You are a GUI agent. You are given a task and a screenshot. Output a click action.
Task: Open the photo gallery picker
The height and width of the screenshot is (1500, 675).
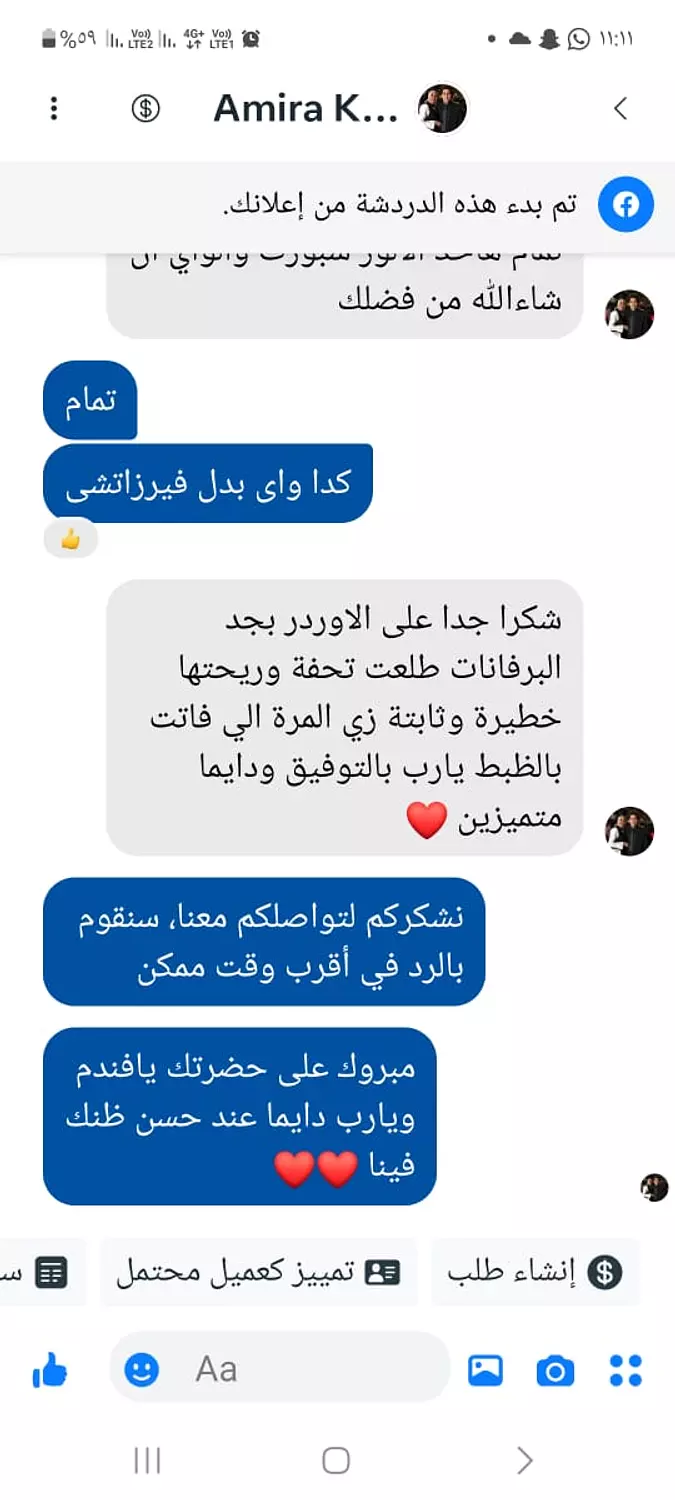pyautogui.click(x=485, y=1370)
